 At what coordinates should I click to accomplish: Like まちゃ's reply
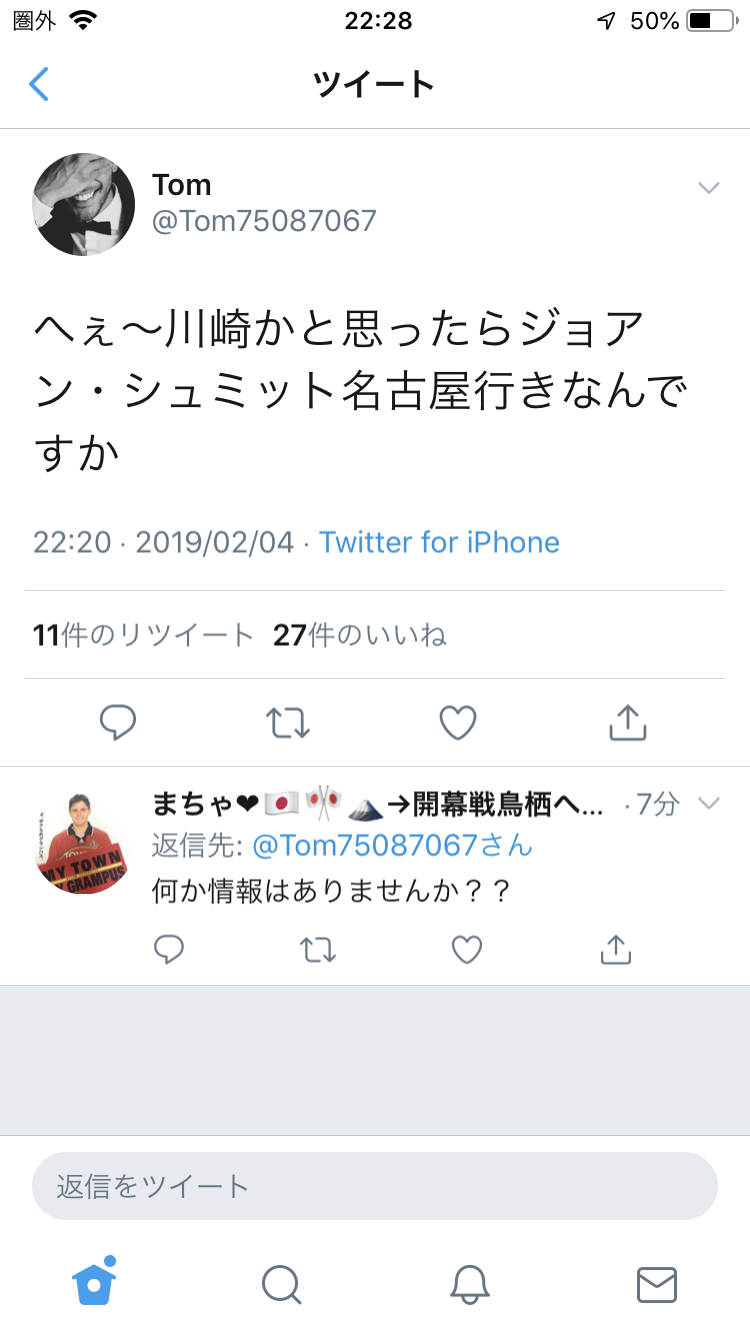(x=467, y=949)
